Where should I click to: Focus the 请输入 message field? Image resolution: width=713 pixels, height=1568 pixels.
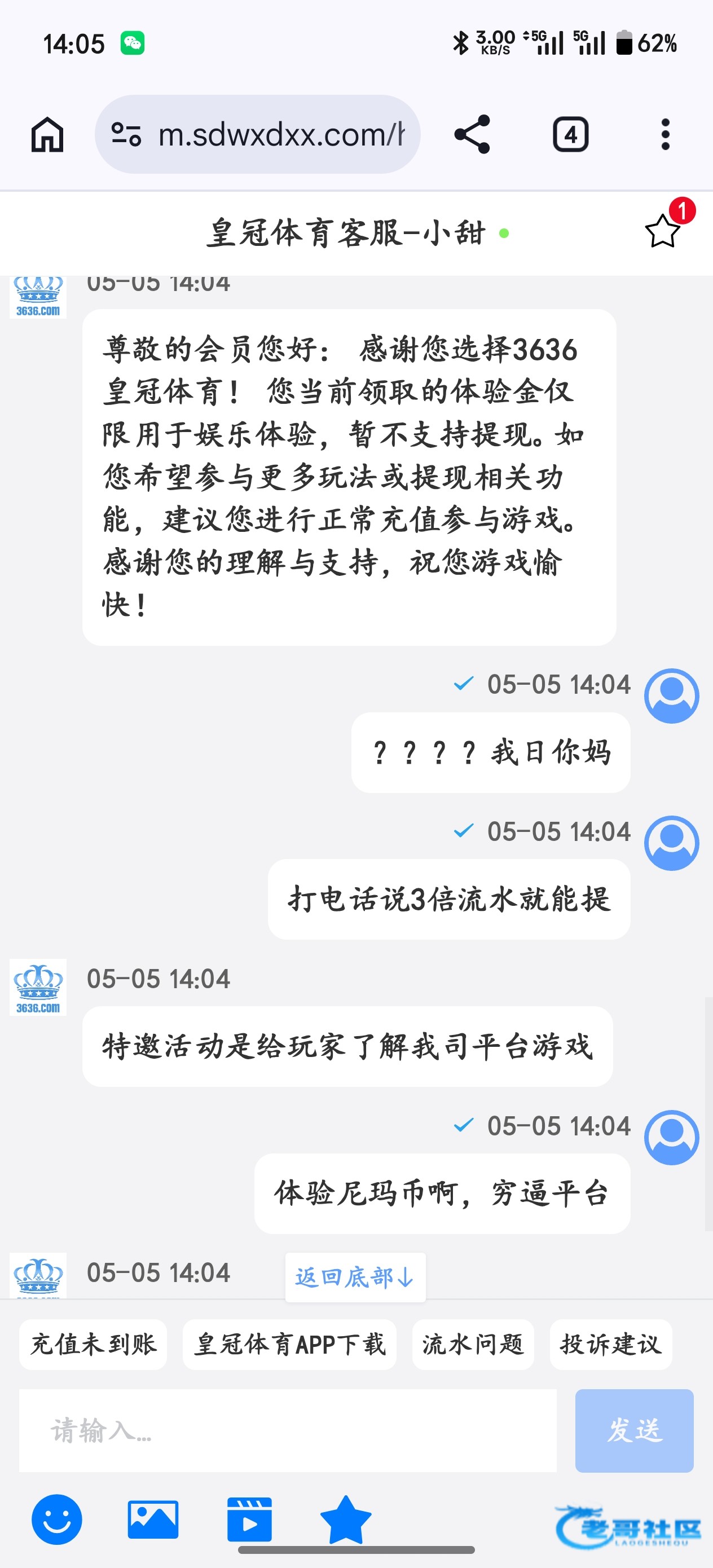(x=287, y=1430)
